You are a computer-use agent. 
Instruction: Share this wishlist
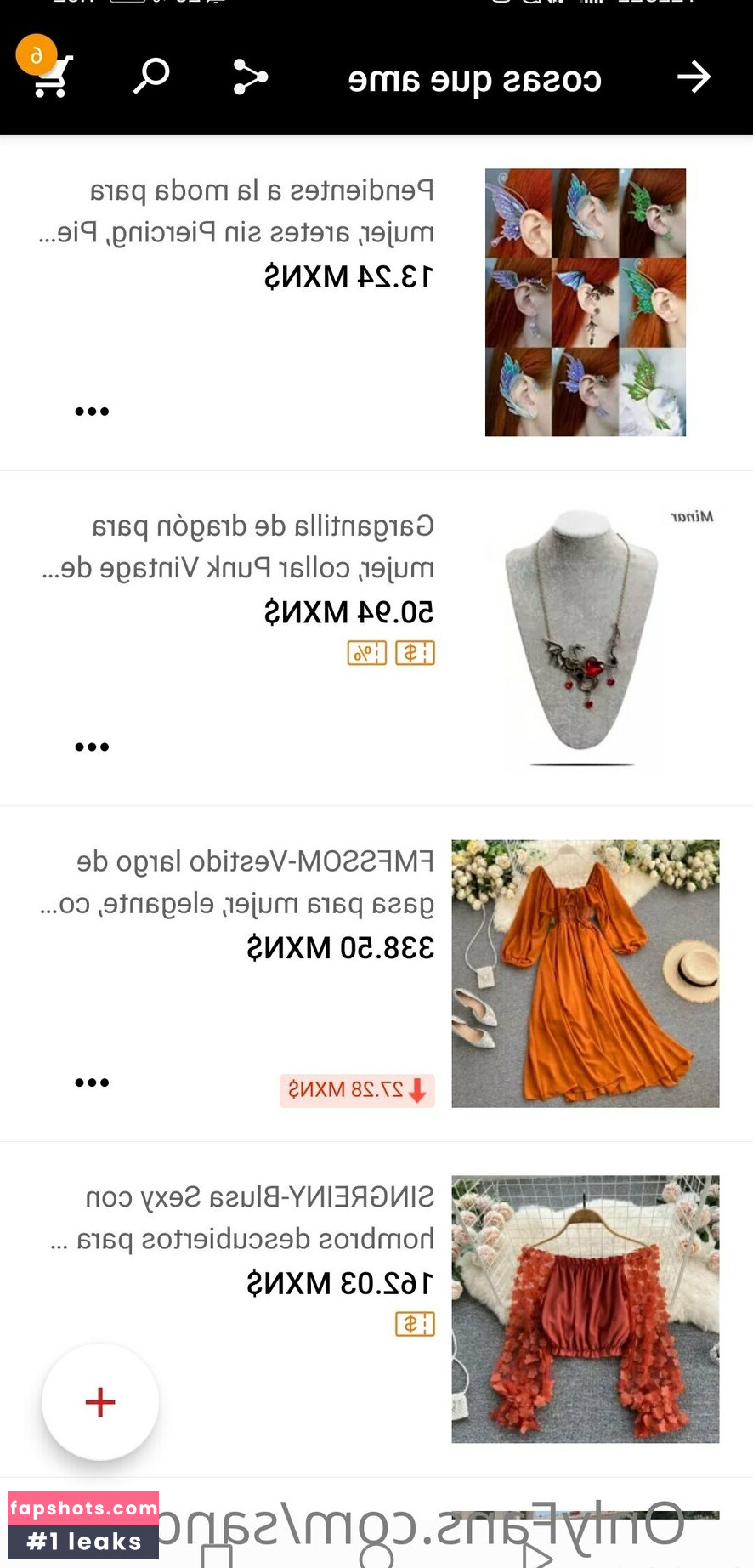pyautogui.click(x=250, y=77)
